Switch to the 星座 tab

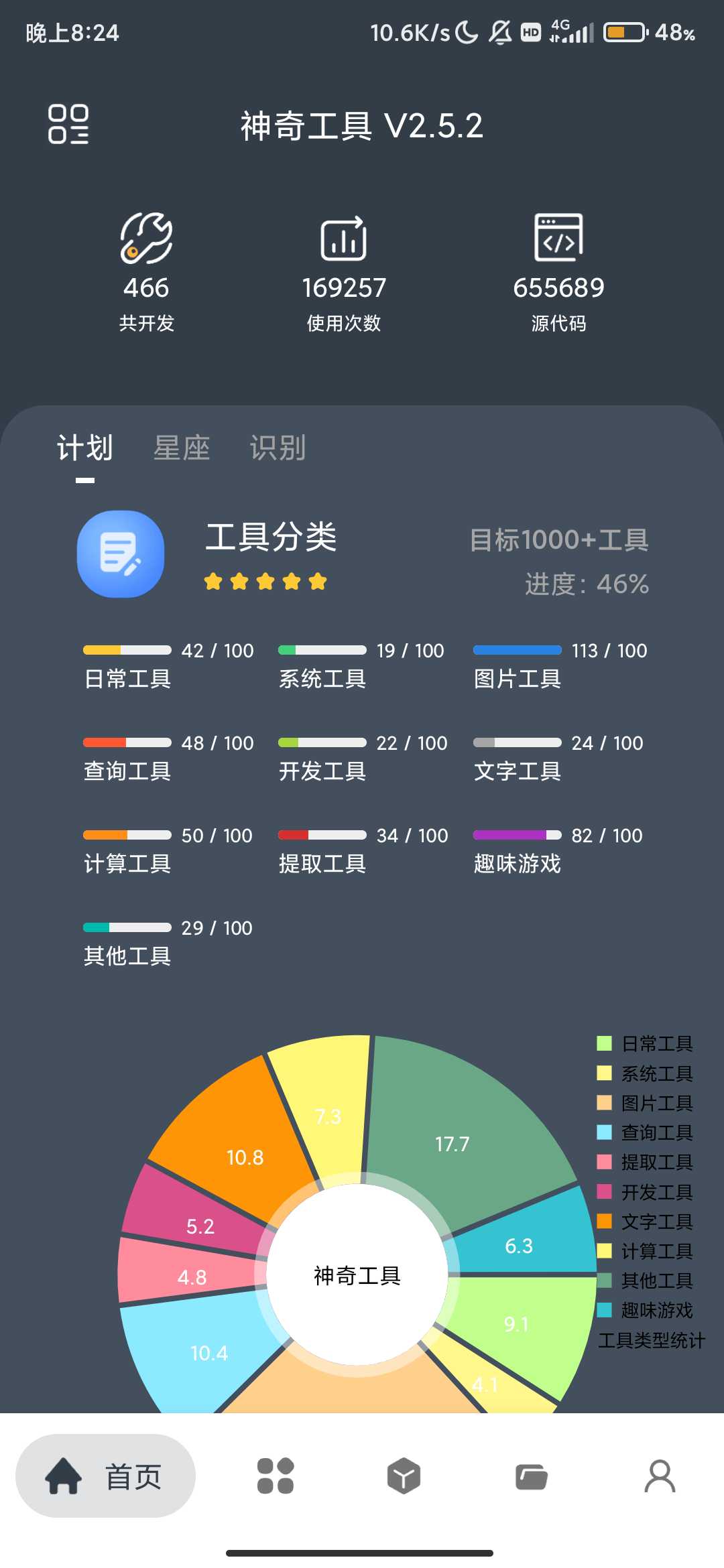(182, 448)
